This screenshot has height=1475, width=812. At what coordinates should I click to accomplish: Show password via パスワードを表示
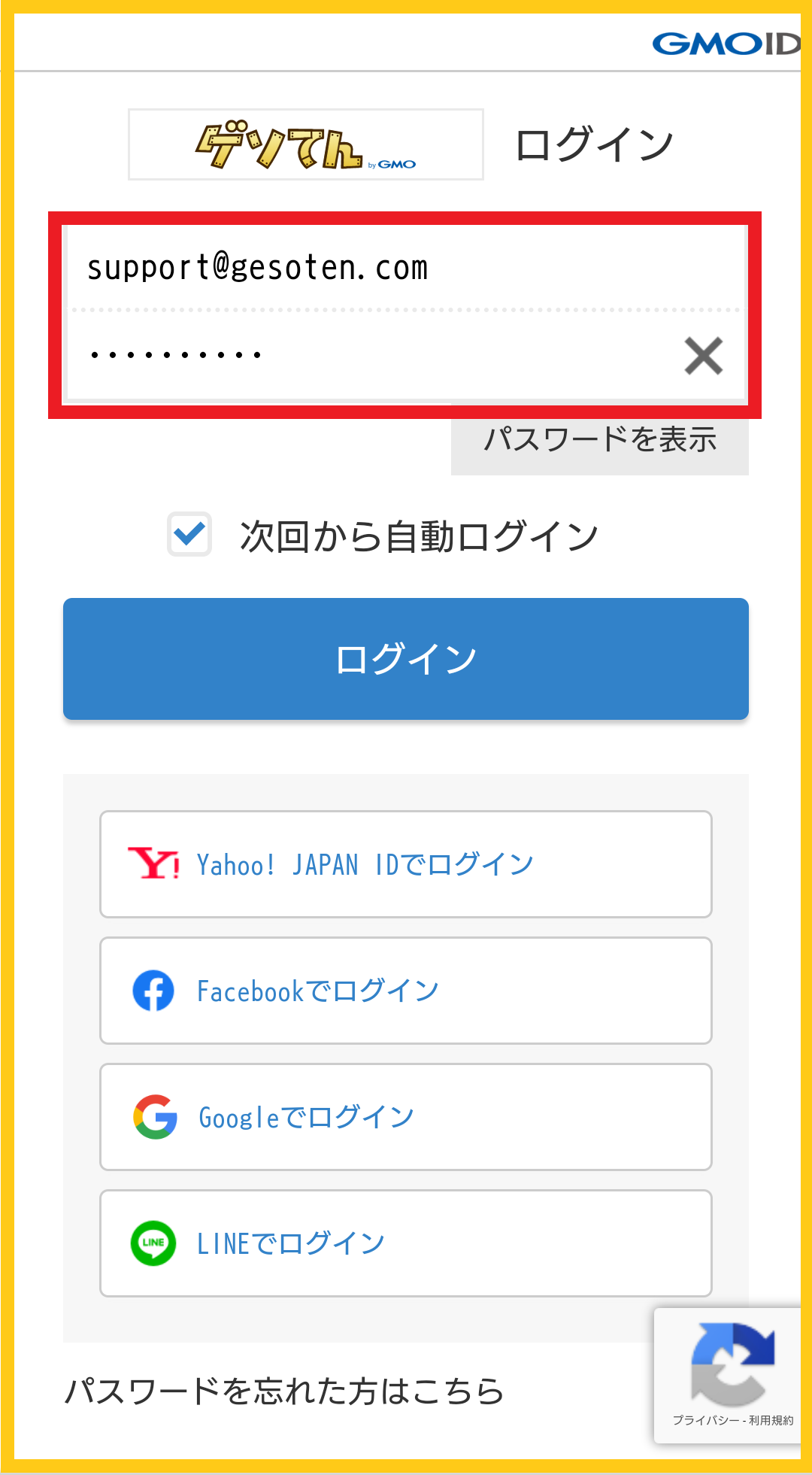tap(599, 440)
